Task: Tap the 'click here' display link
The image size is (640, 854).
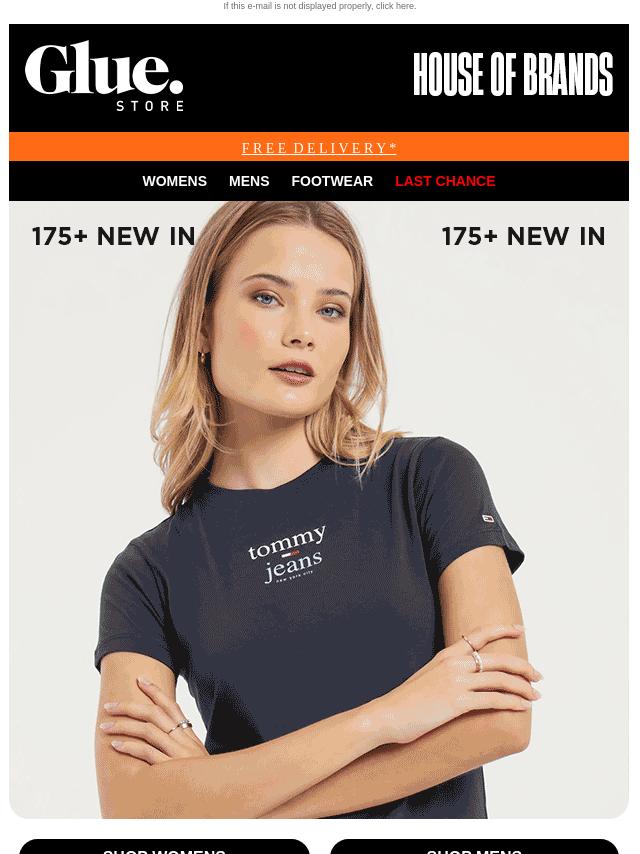Action: (x=395, y=6)
